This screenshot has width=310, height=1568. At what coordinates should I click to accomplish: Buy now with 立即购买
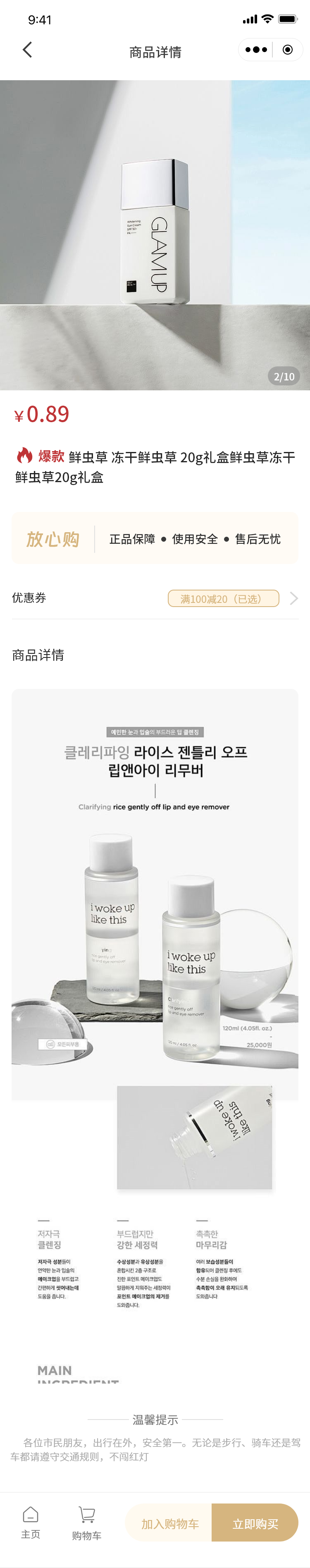tap(255, 1523)
